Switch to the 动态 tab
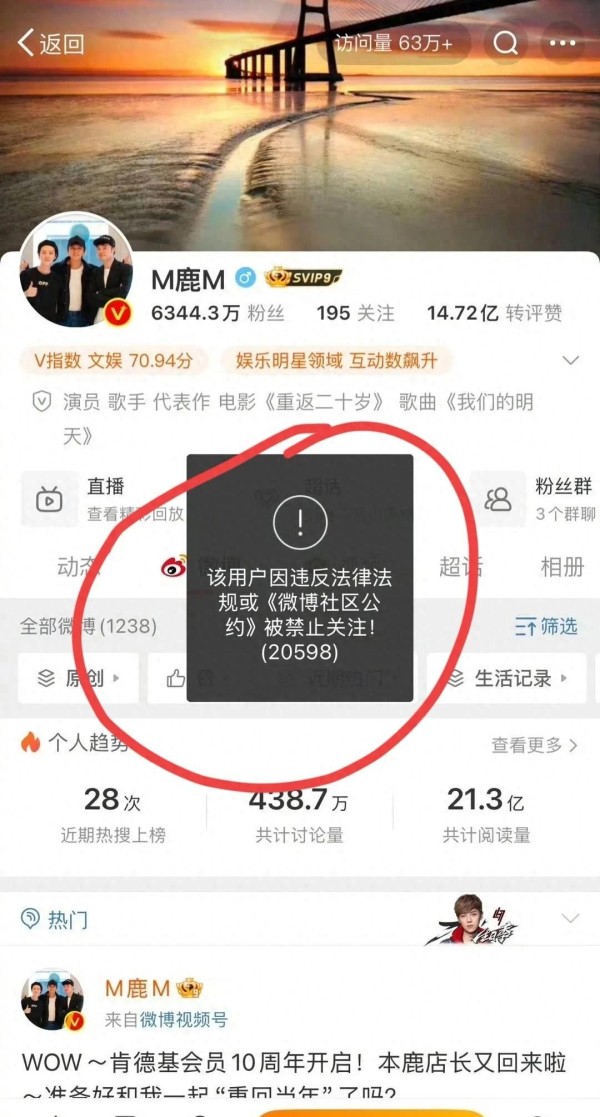This screenshot has width=600, height=1117. 78,566
